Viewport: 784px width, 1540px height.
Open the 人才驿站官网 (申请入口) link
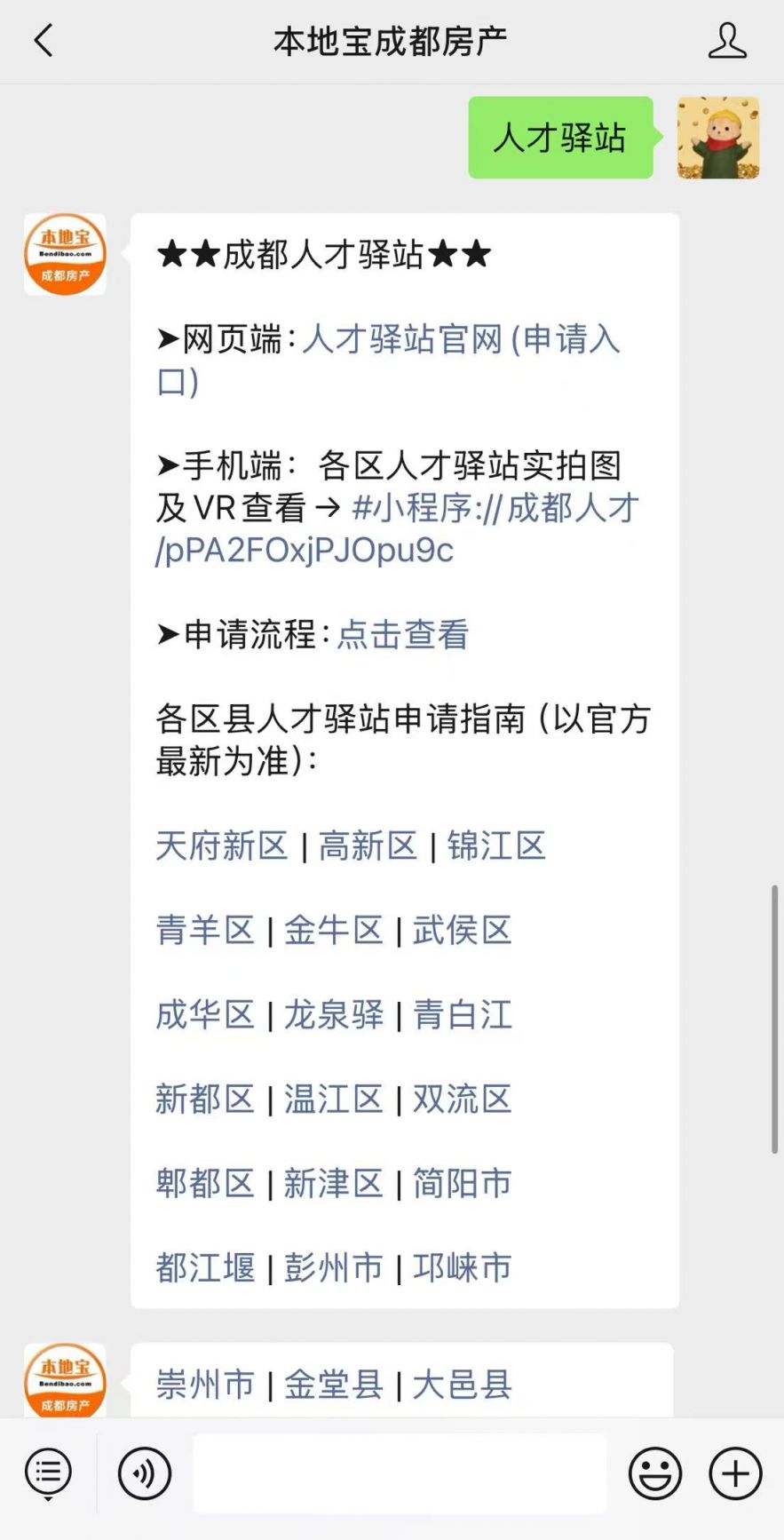point(460,340)
